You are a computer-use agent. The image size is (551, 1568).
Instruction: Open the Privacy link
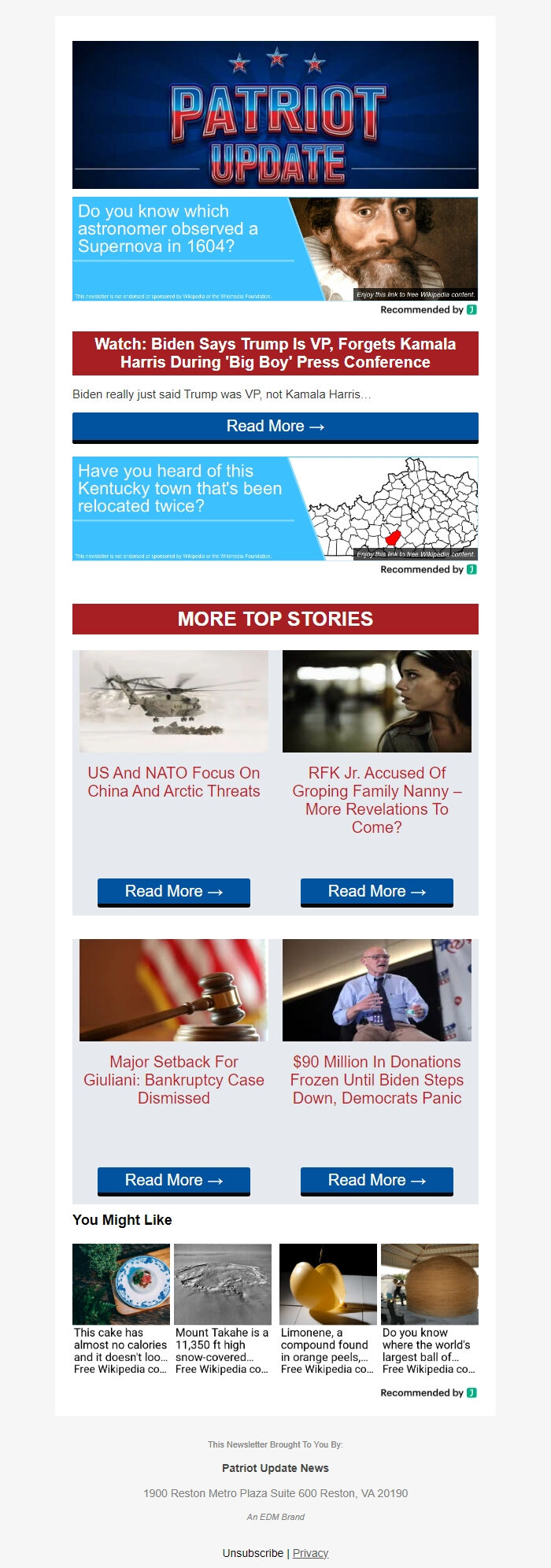coord(310,1553)
